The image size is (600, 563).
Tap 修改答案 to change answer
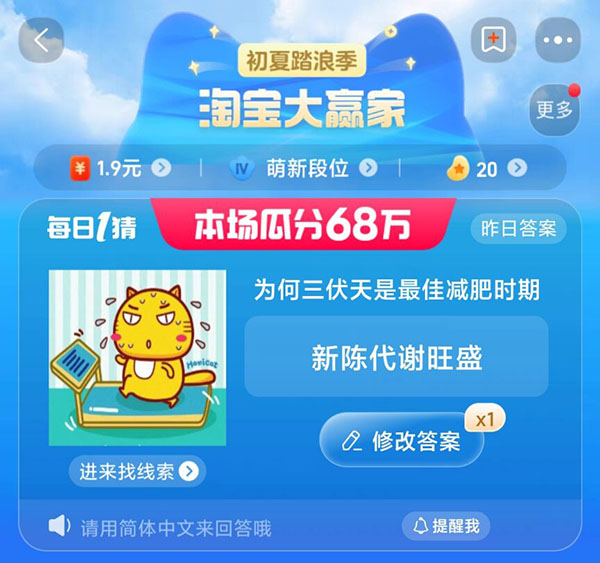[401, 441]
